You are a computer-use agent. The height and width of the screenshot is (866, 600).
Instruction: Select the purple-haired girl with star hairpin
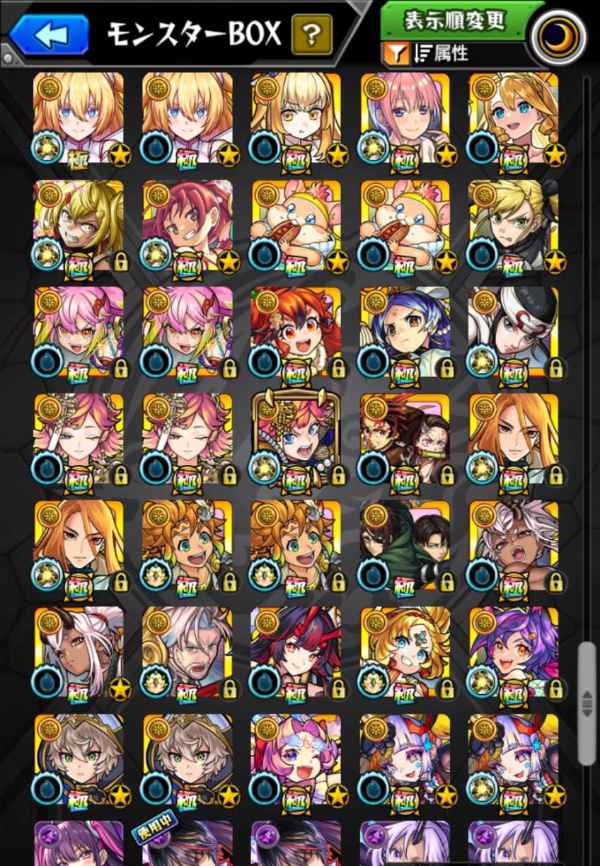[514, 655]
